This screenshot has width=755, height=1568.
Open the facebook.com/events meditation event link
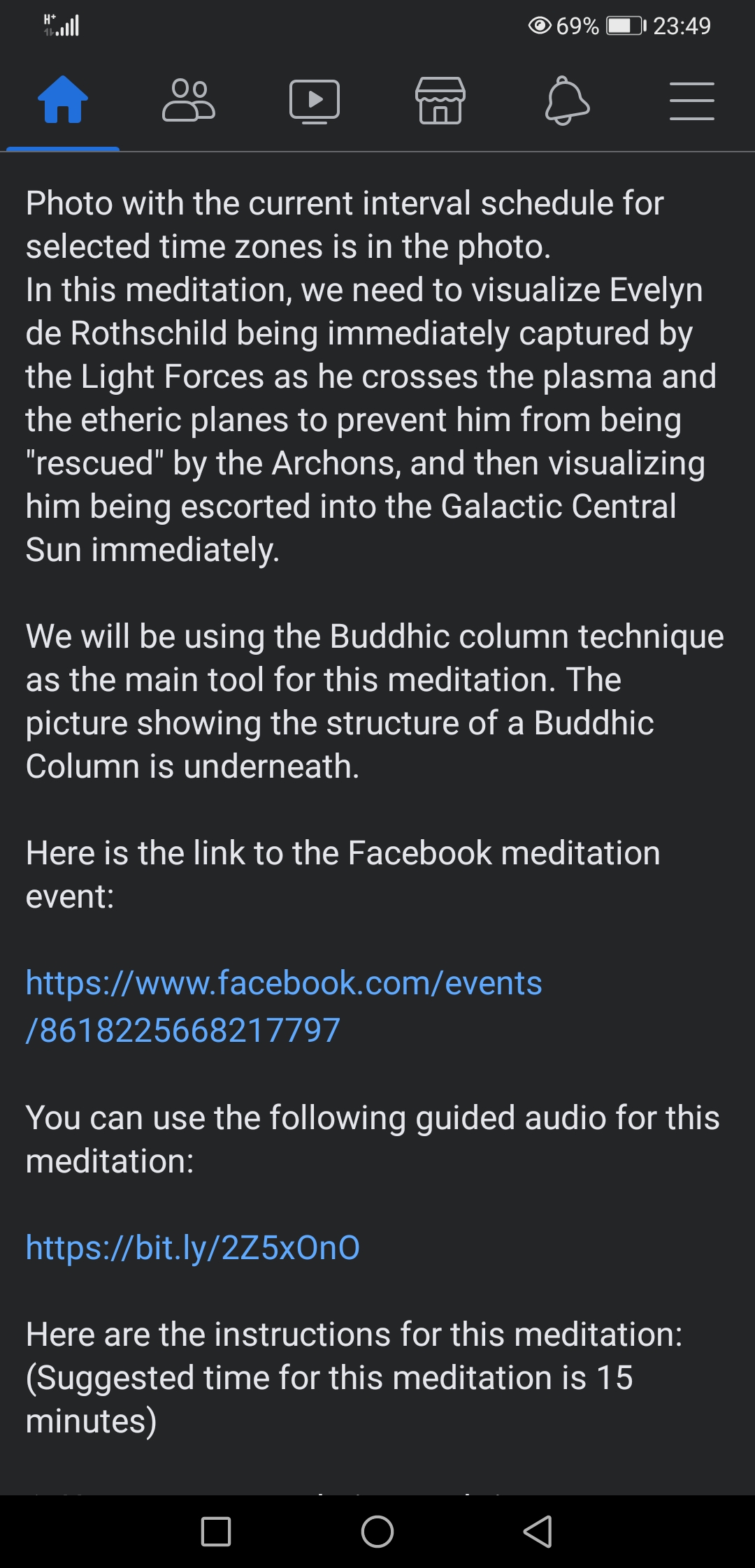283,1006
